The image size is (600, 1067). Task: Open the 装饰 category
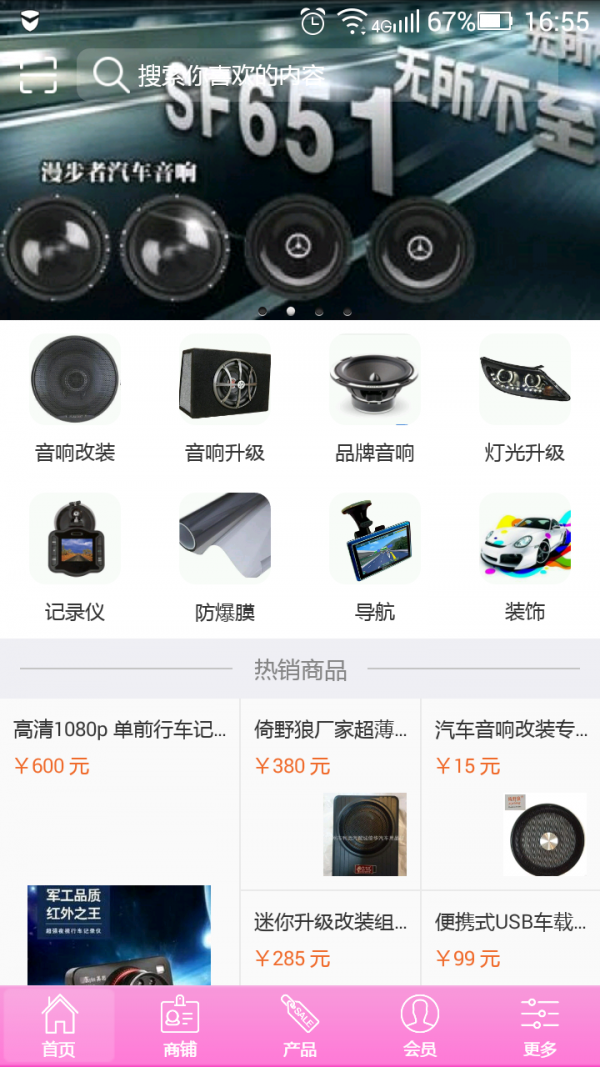525,557
